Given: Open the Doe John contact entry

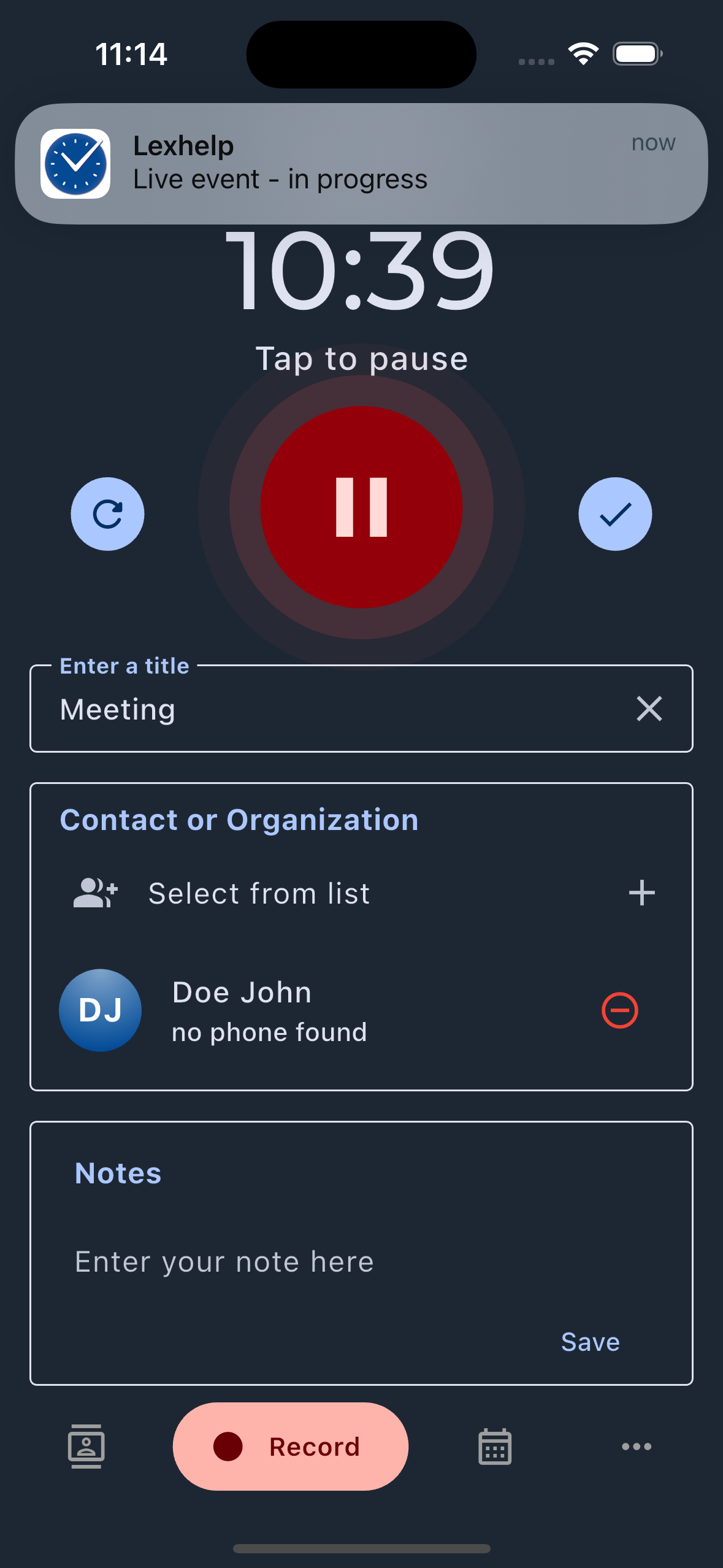Looking at the screenshot, I should pyautogui.click(x=270, y=1010).
